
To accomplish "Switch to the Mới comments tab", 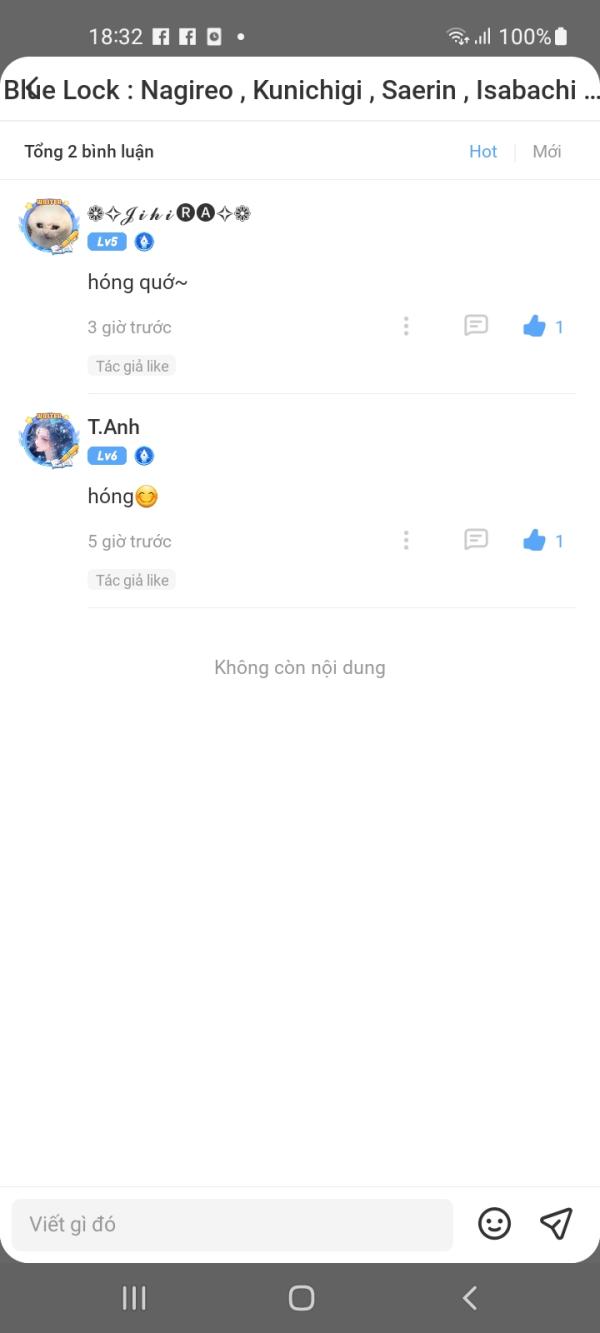I will (547, 151).
